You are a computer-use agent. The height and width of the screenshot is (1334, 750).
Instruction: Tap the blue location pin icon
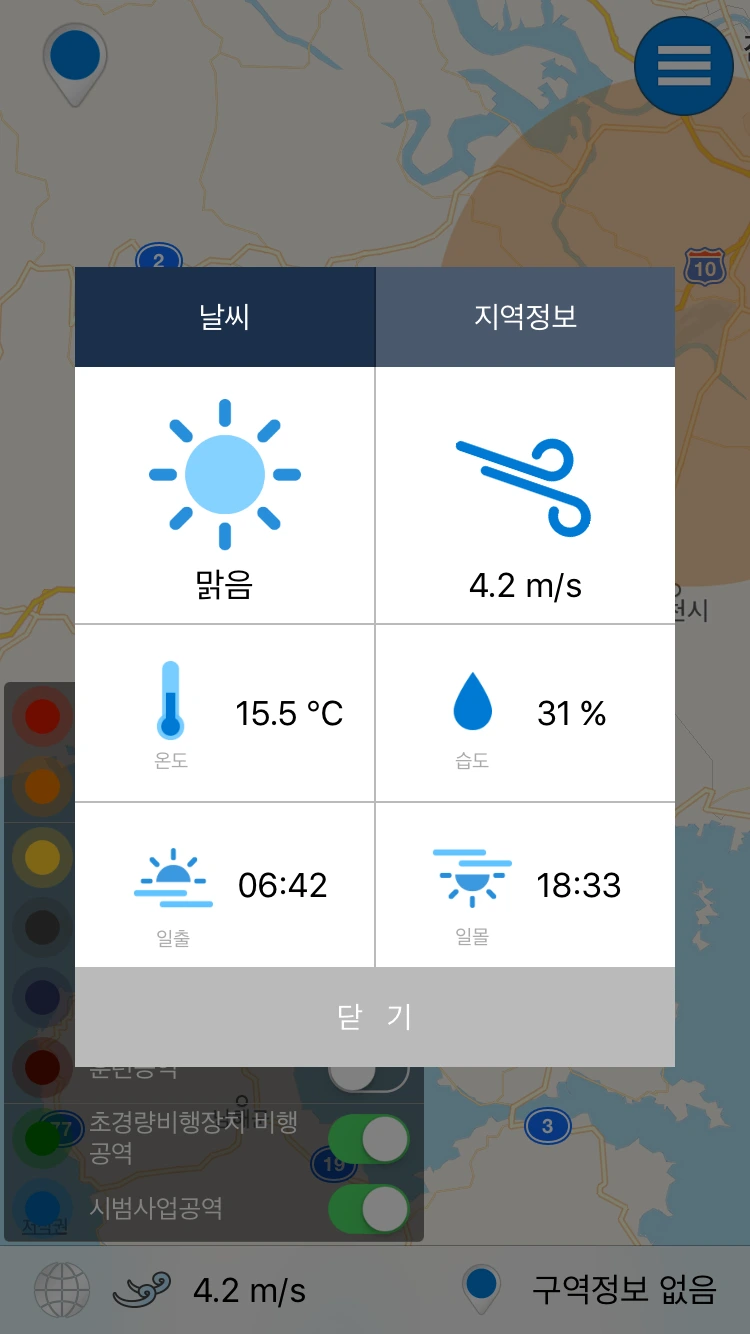point(75,62)
